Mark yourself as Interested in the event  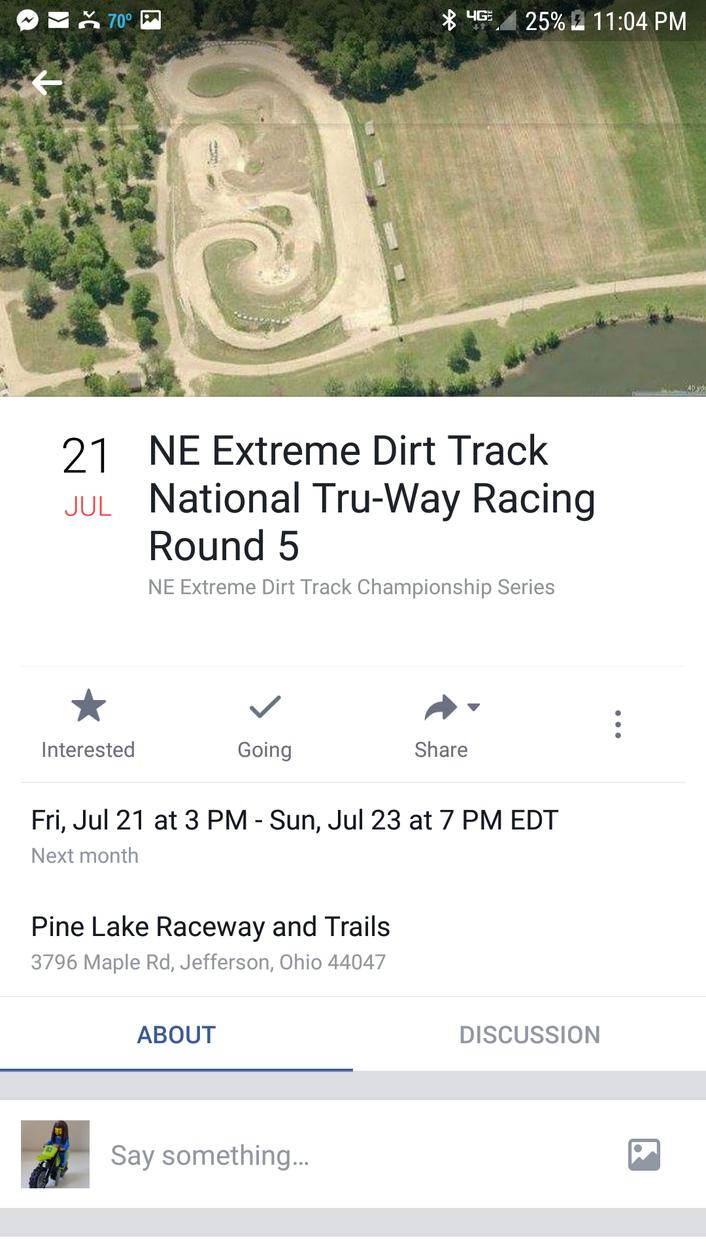pyautogui.click(x=88, y=724)
